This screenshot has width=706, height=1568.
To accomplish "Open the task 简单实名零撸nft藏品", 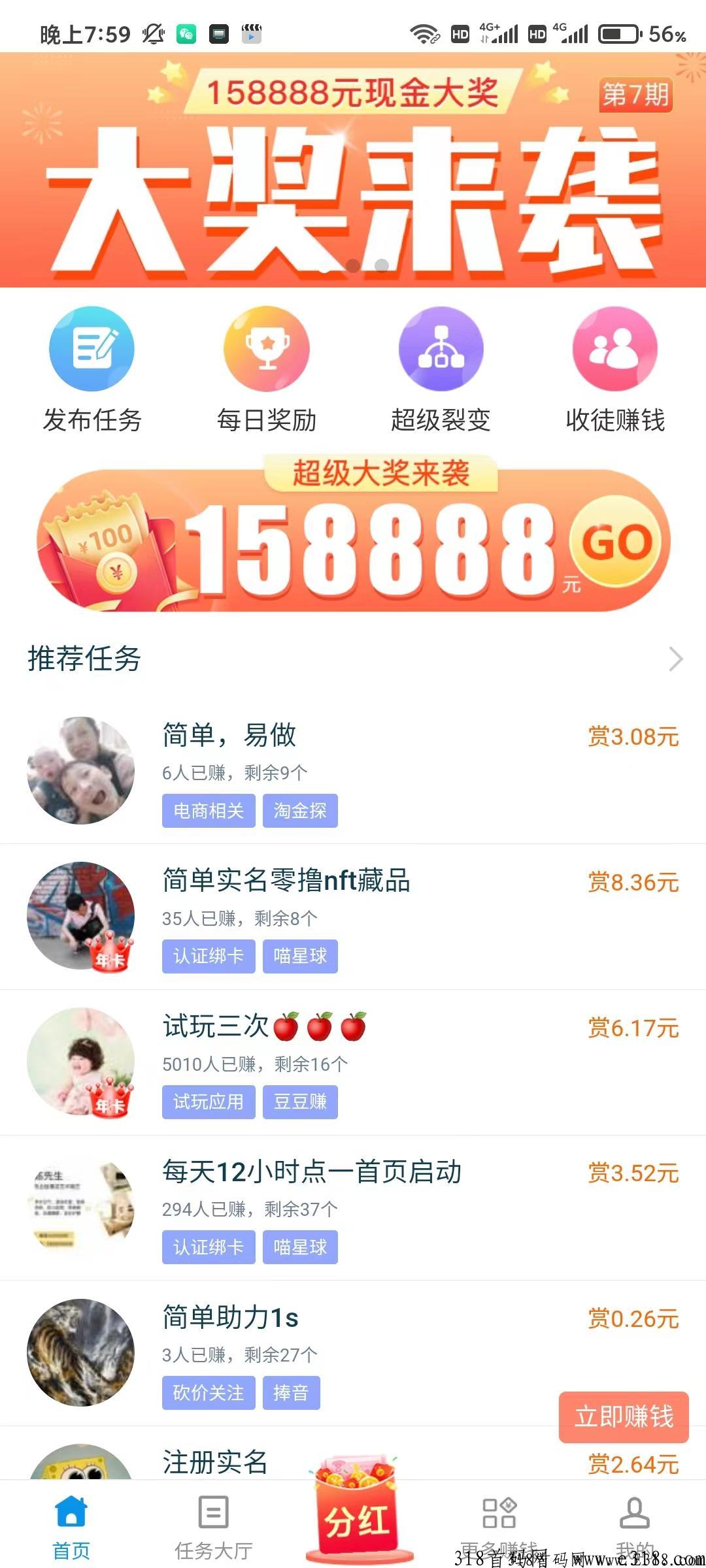I will point(353,917).
